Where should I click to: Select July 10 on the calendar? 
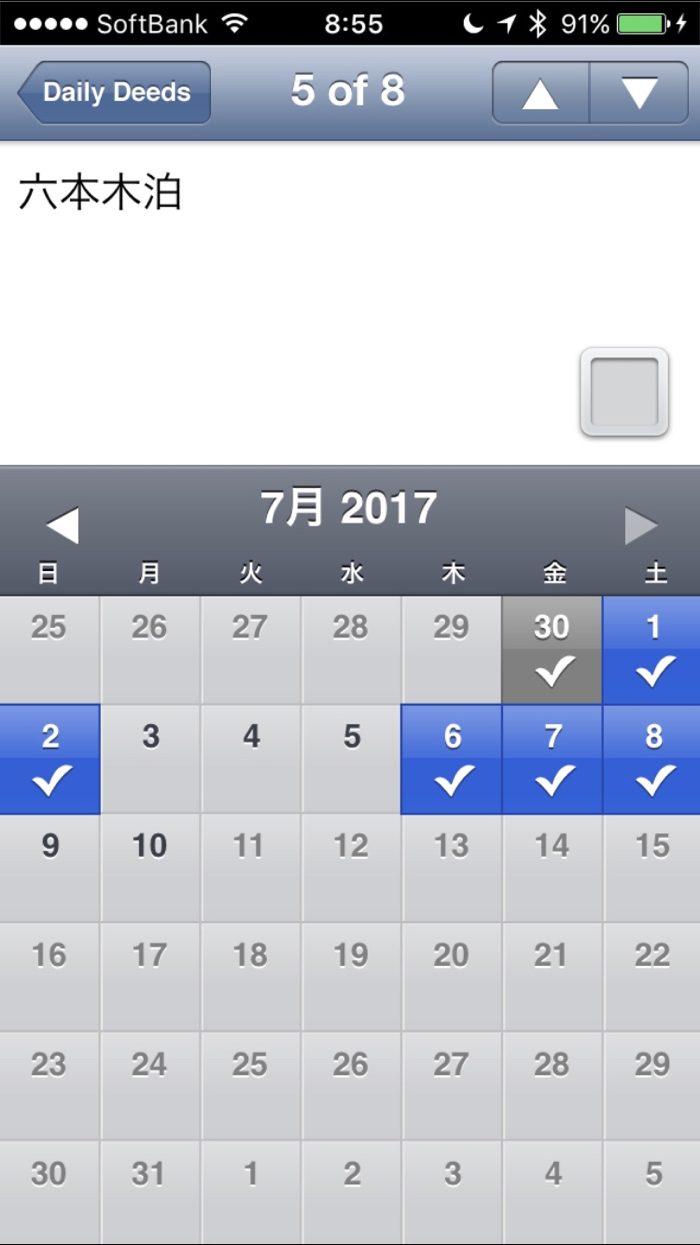click(150, 867)
